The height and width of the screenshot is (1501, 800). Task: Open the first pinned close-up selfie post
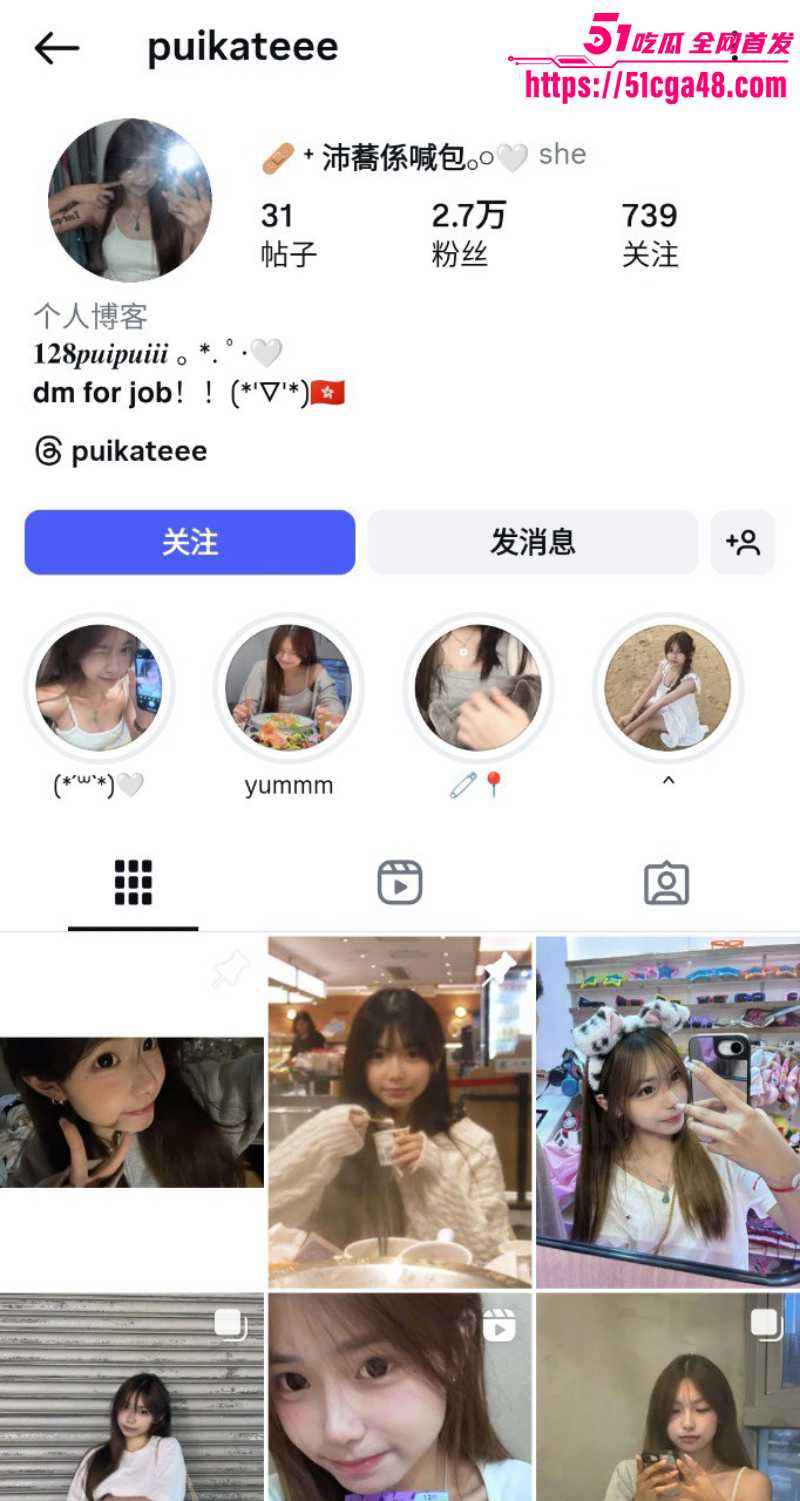(x=132, y=1112)
